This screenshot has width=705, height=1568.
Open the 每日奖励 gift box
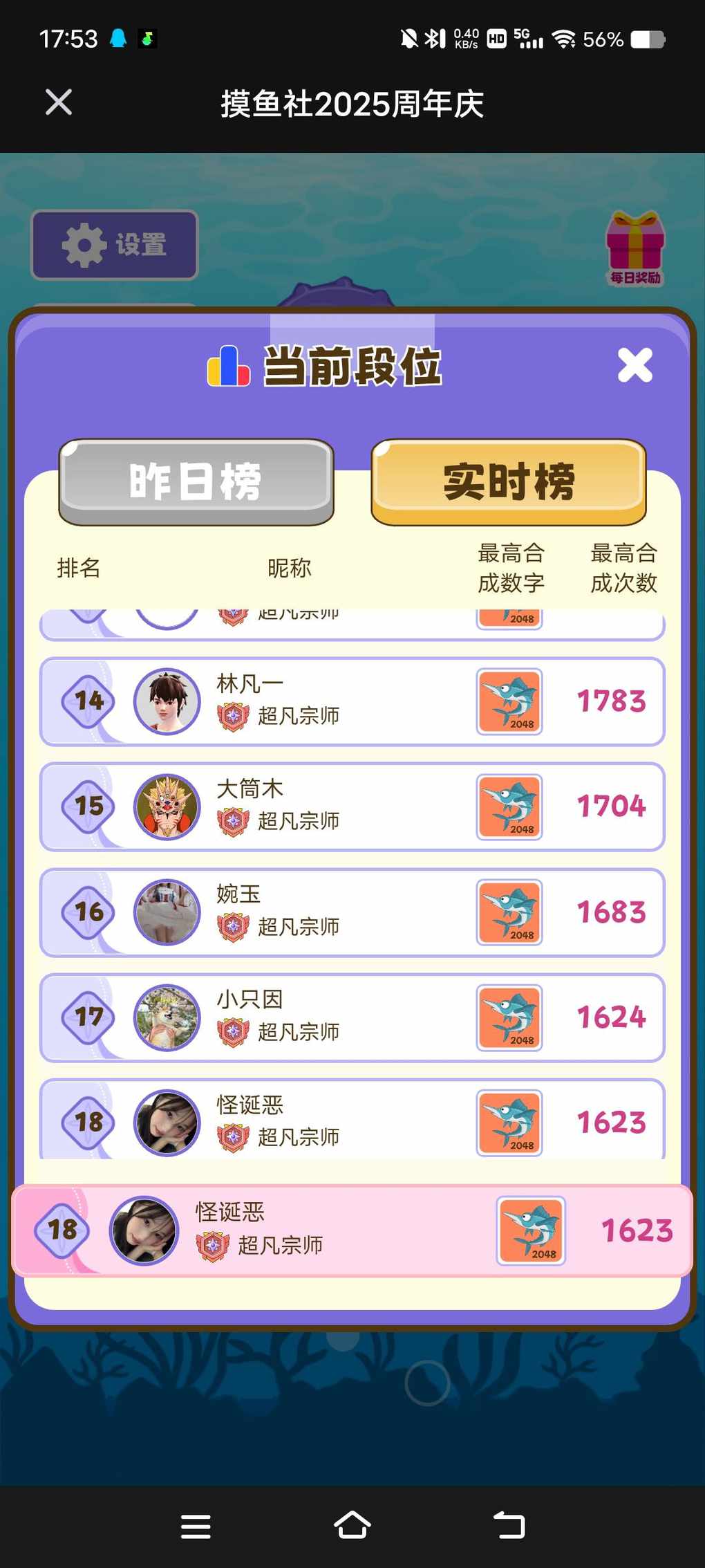click(634, 248)
